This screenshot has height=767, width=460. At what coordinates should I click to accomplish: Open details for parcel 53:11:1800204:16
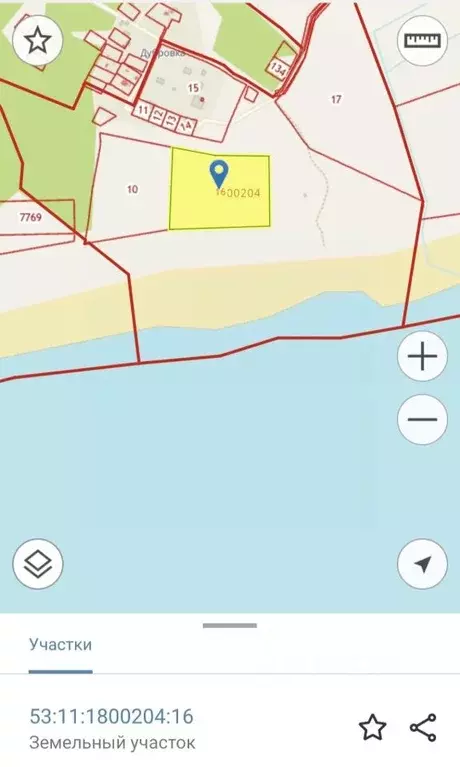coord(112,728)
